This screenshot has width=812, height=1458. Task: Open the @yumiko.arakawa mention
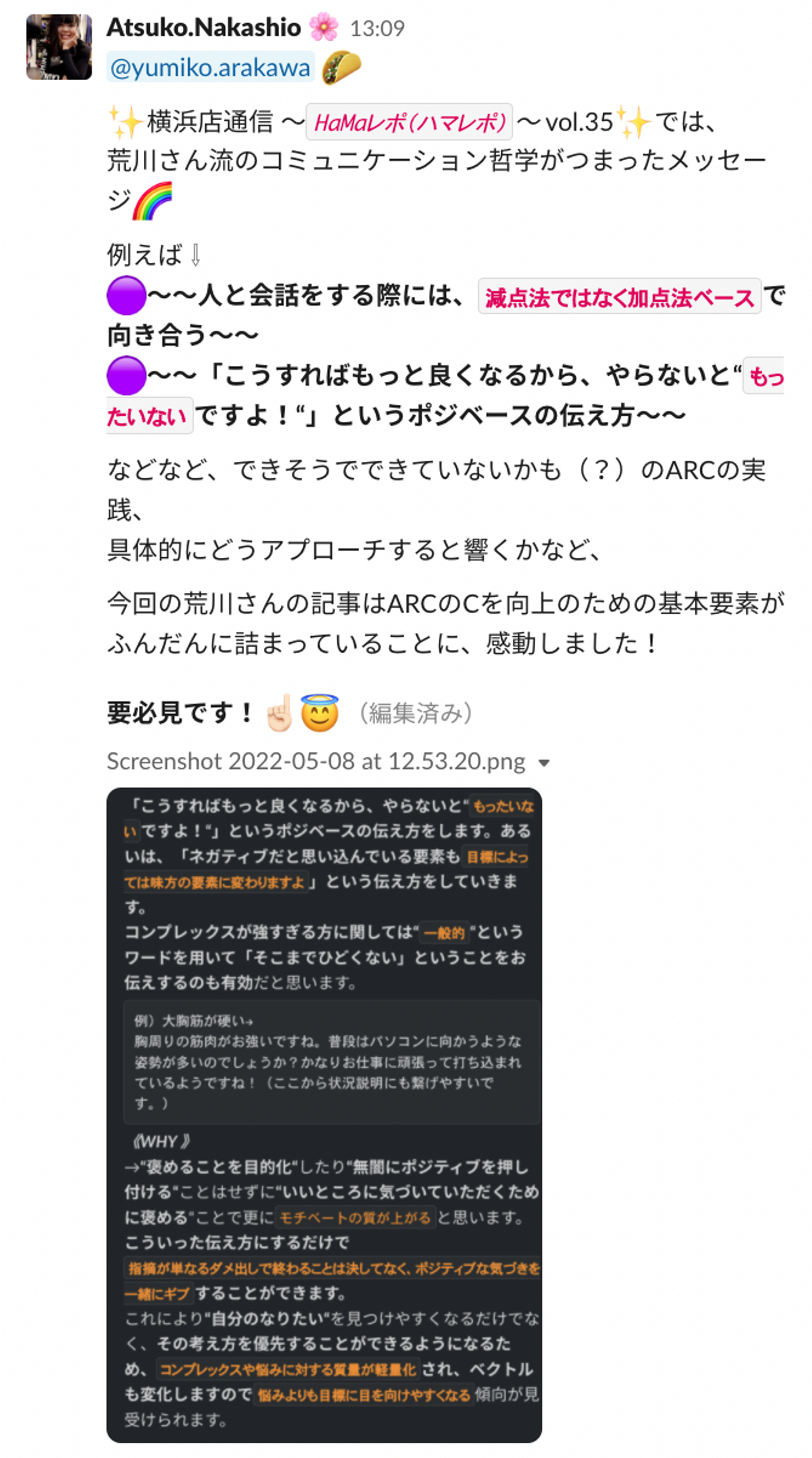[x=210, y=68]
